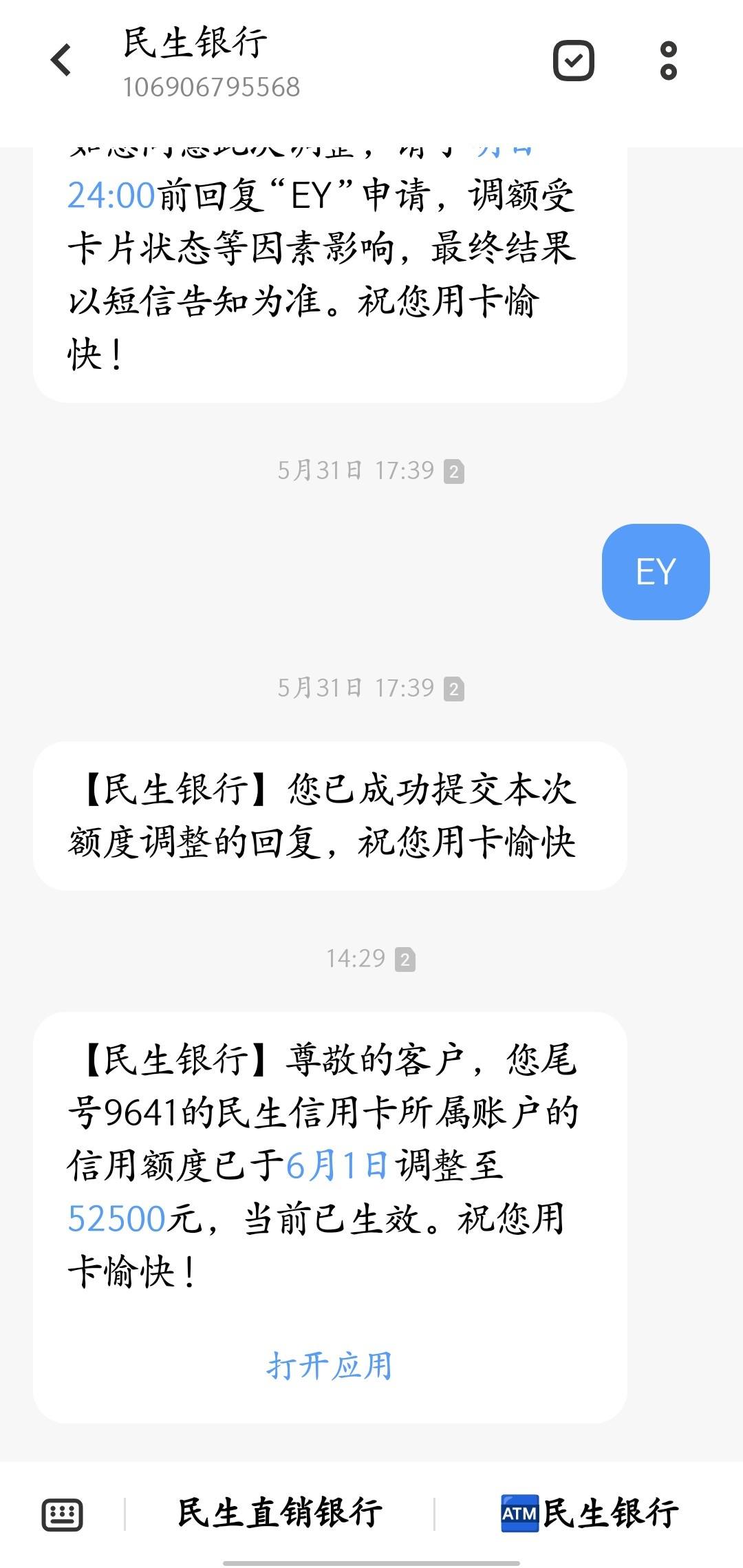
Task: Tap the 24:00 time link
Action: pyautogui.click(x=111, y=195)
